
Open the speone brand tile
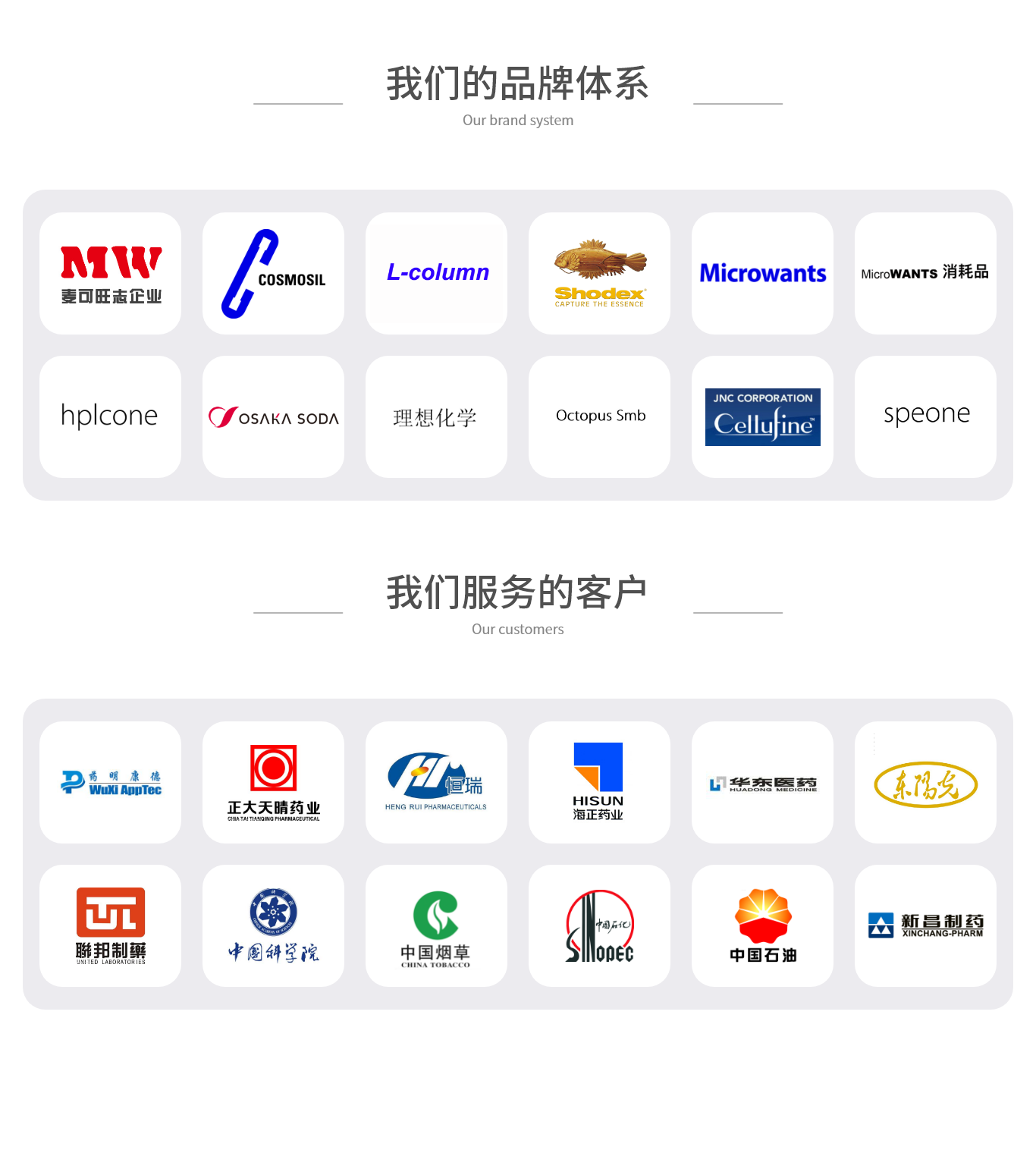(925, 416)
